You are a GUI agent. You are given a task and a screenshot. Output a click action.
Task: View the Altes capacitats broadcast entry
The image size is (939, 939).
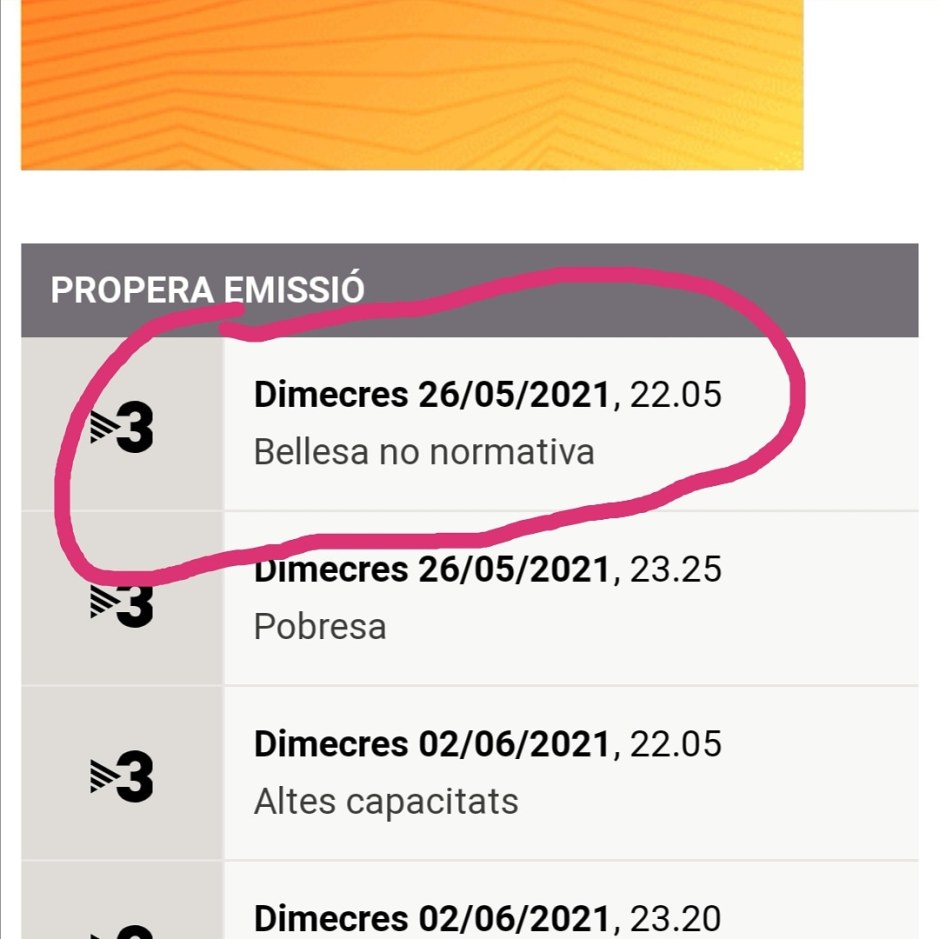click(386, 801)
